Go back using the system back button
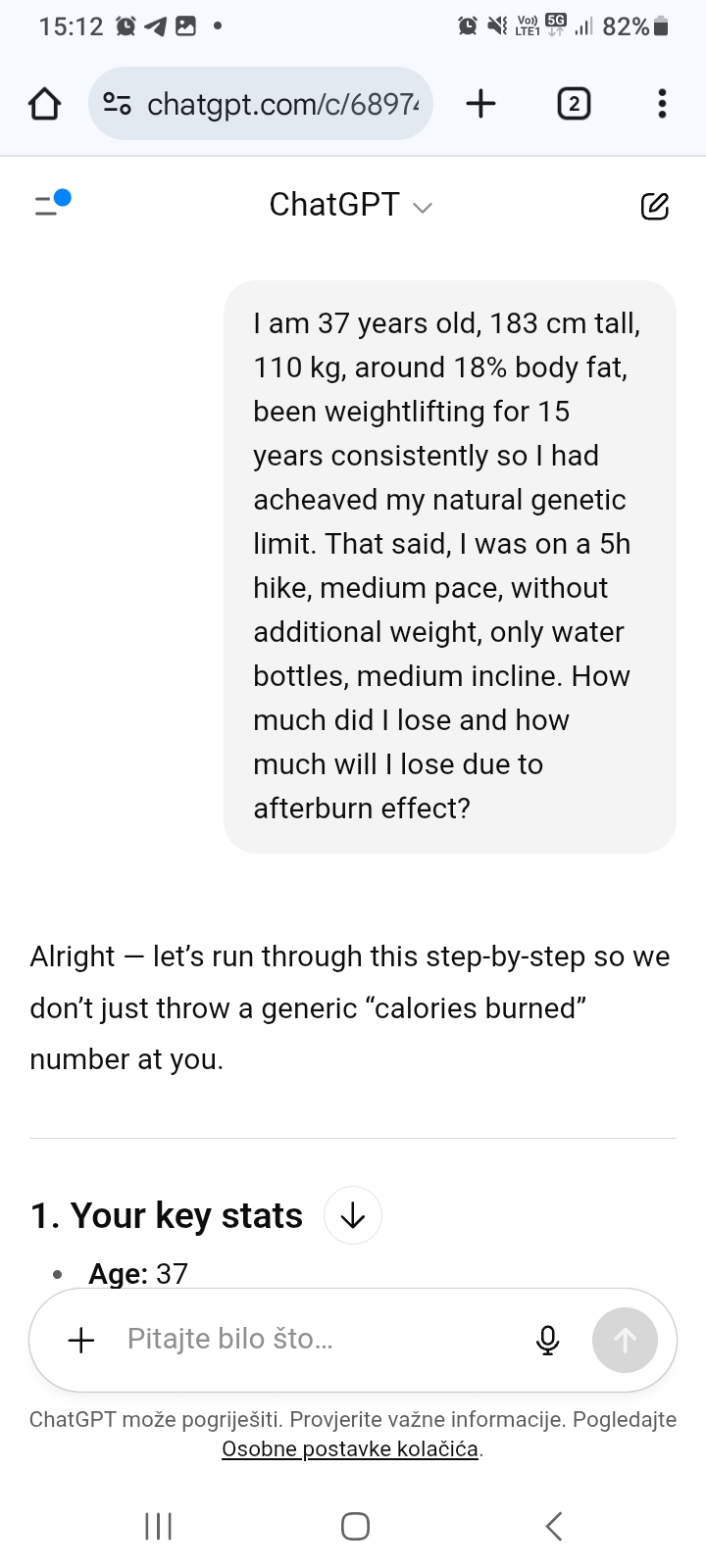 [554, 1526]
